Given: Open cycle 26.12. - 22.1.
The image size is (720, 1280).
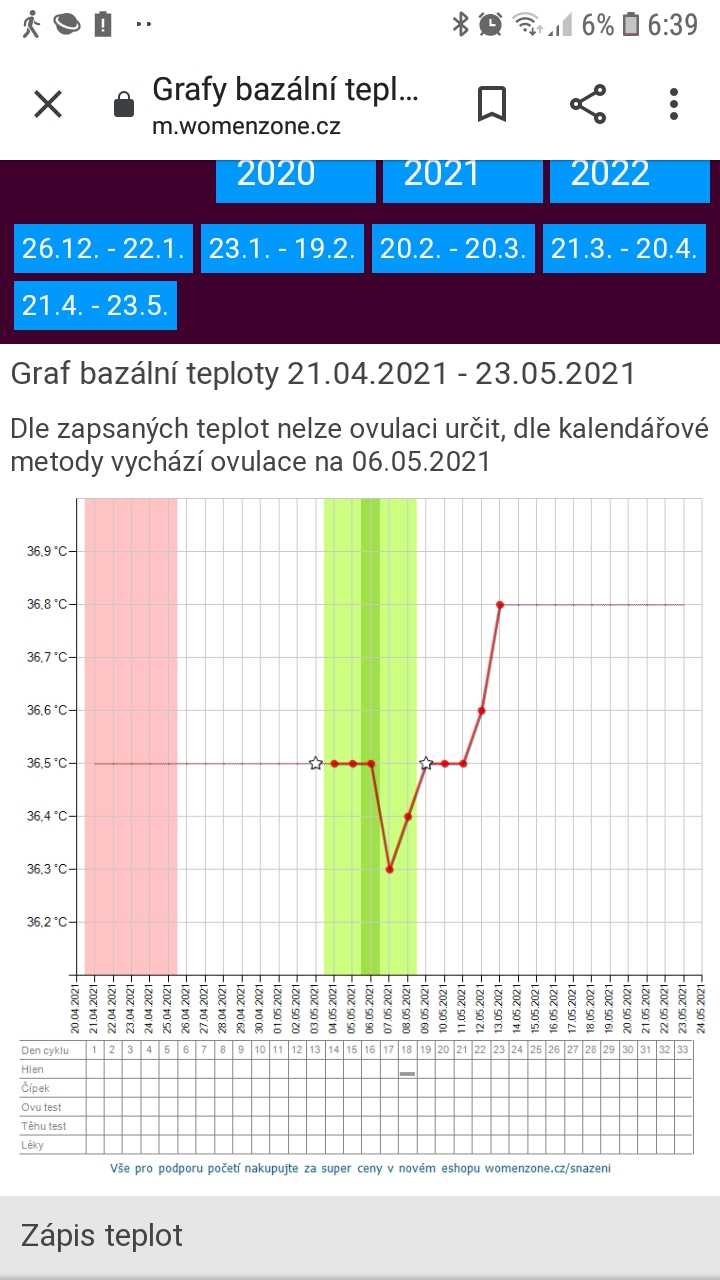Looking at the screenshot, I should pos(103,249).
